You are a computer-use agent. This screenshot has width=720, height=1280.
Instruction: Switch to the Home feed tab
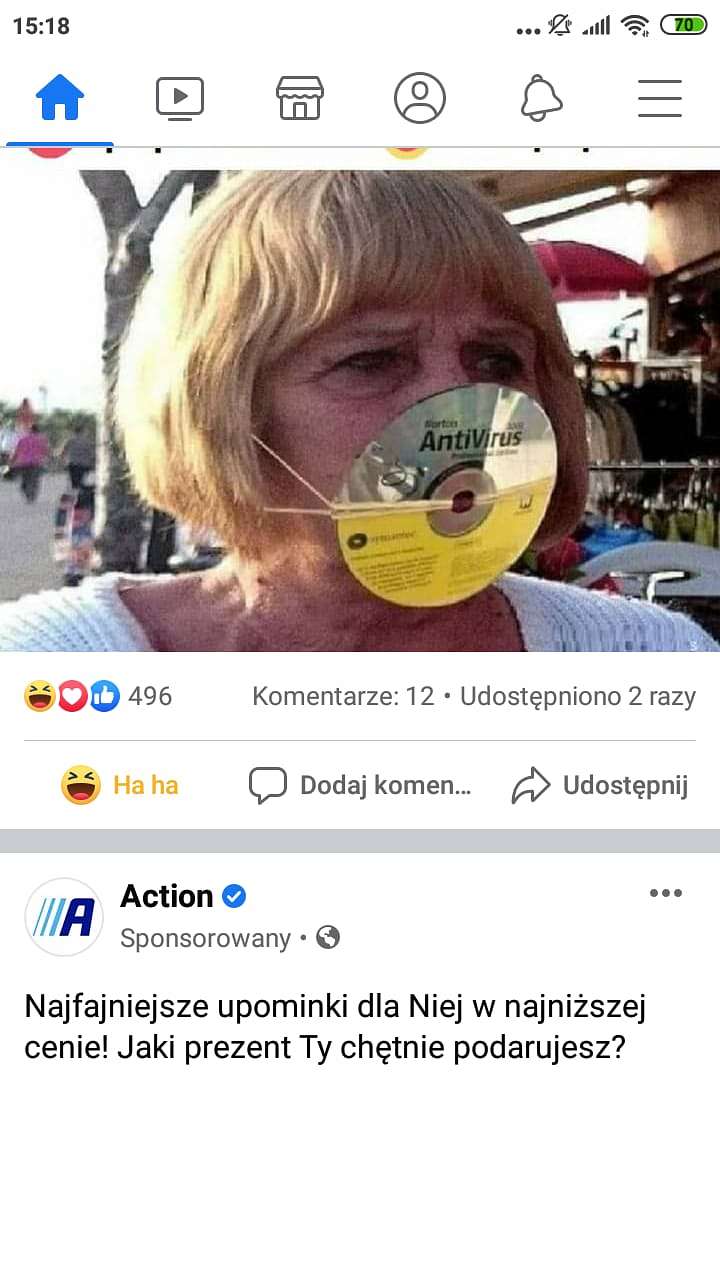(x=60, y=98)
